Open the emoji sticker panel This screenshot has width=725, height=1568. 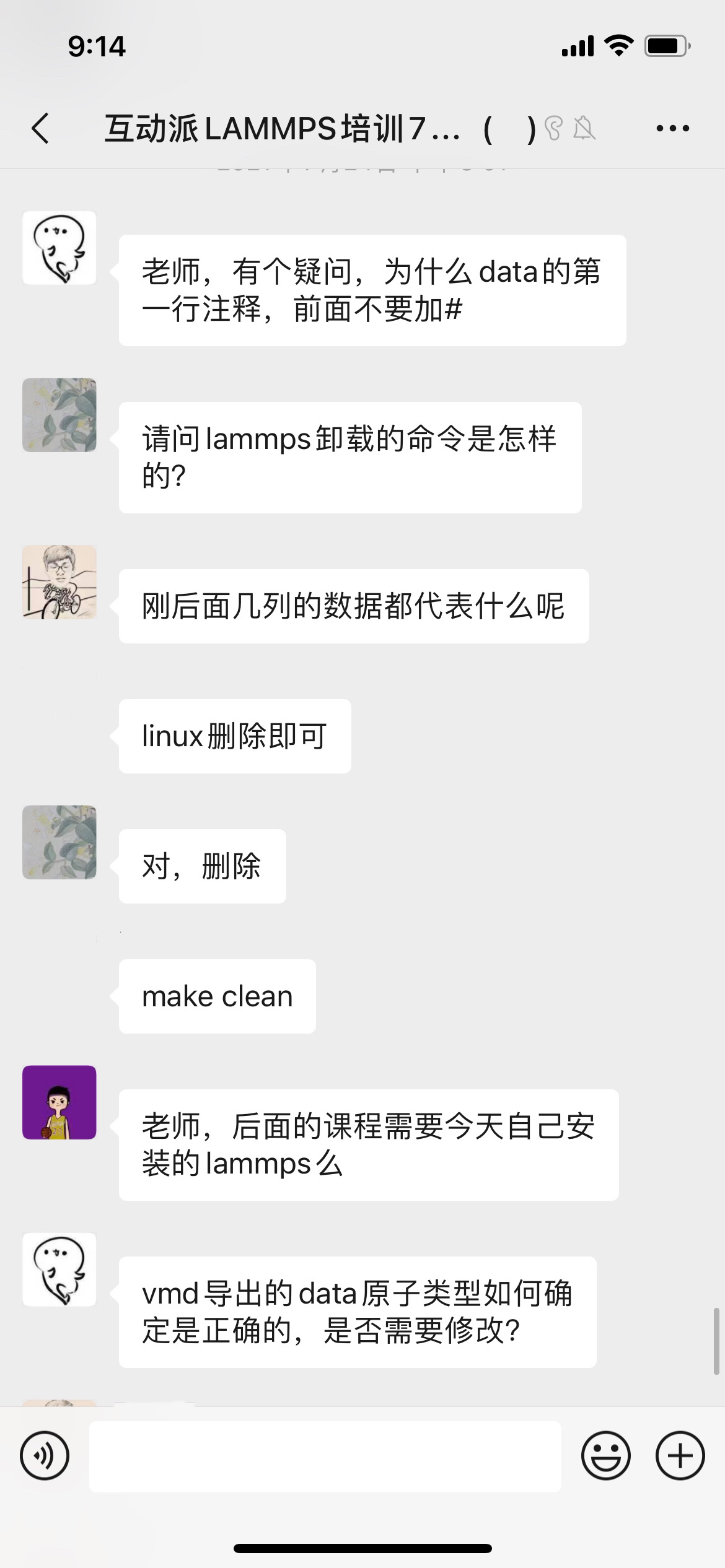point(605,1455)
